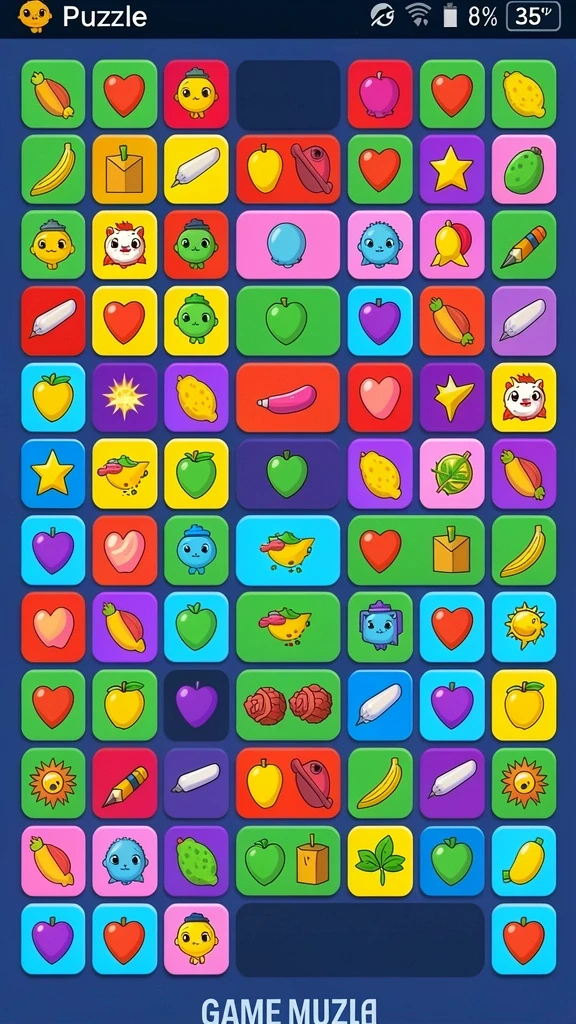Select the smiling sun on the cyan tile
The image size is (576, 1024).
click(x=524, y=627)
